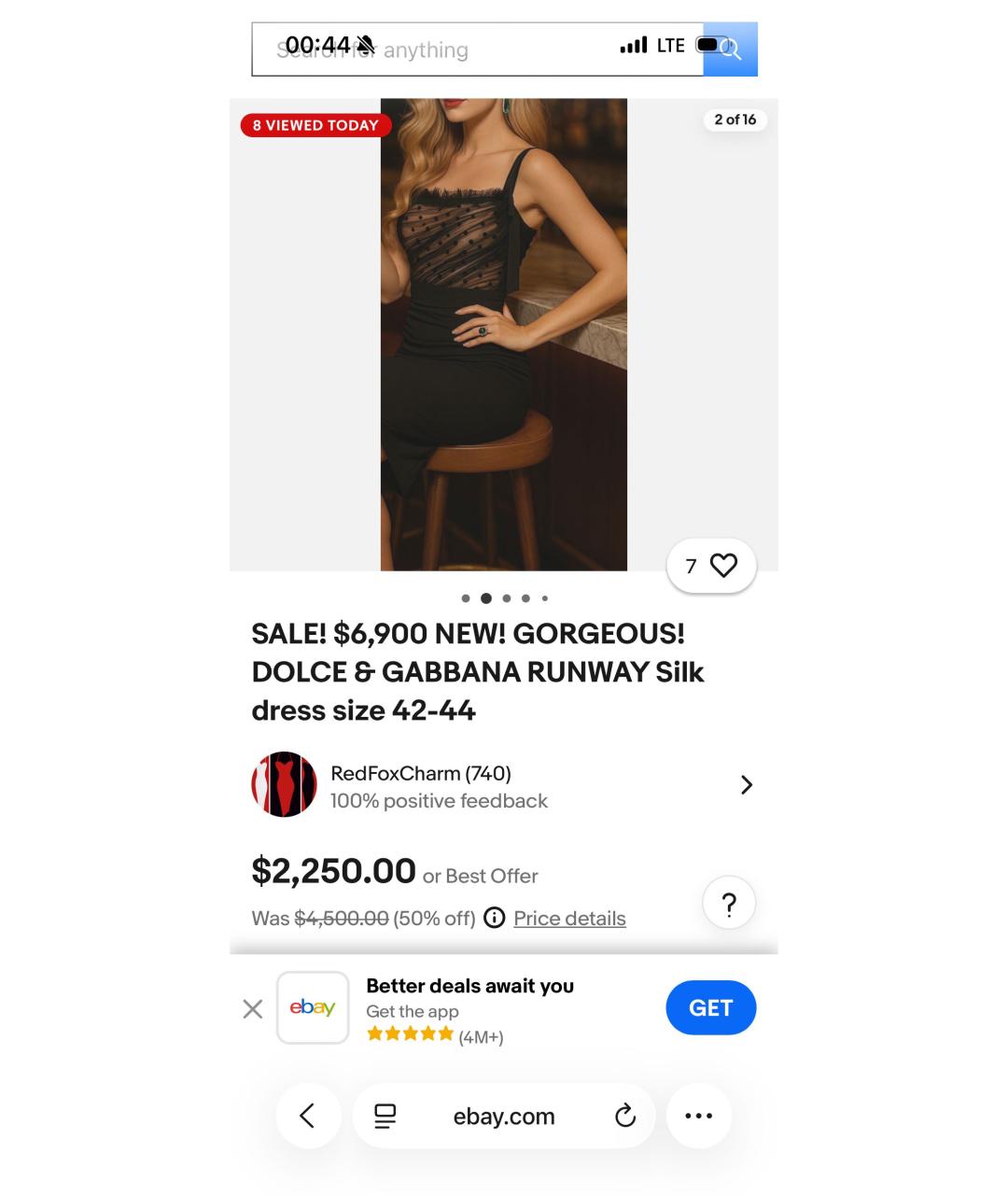Tap the ebay.com address bar
Screen dimensions: 1008x1195
pos(504,1117)
